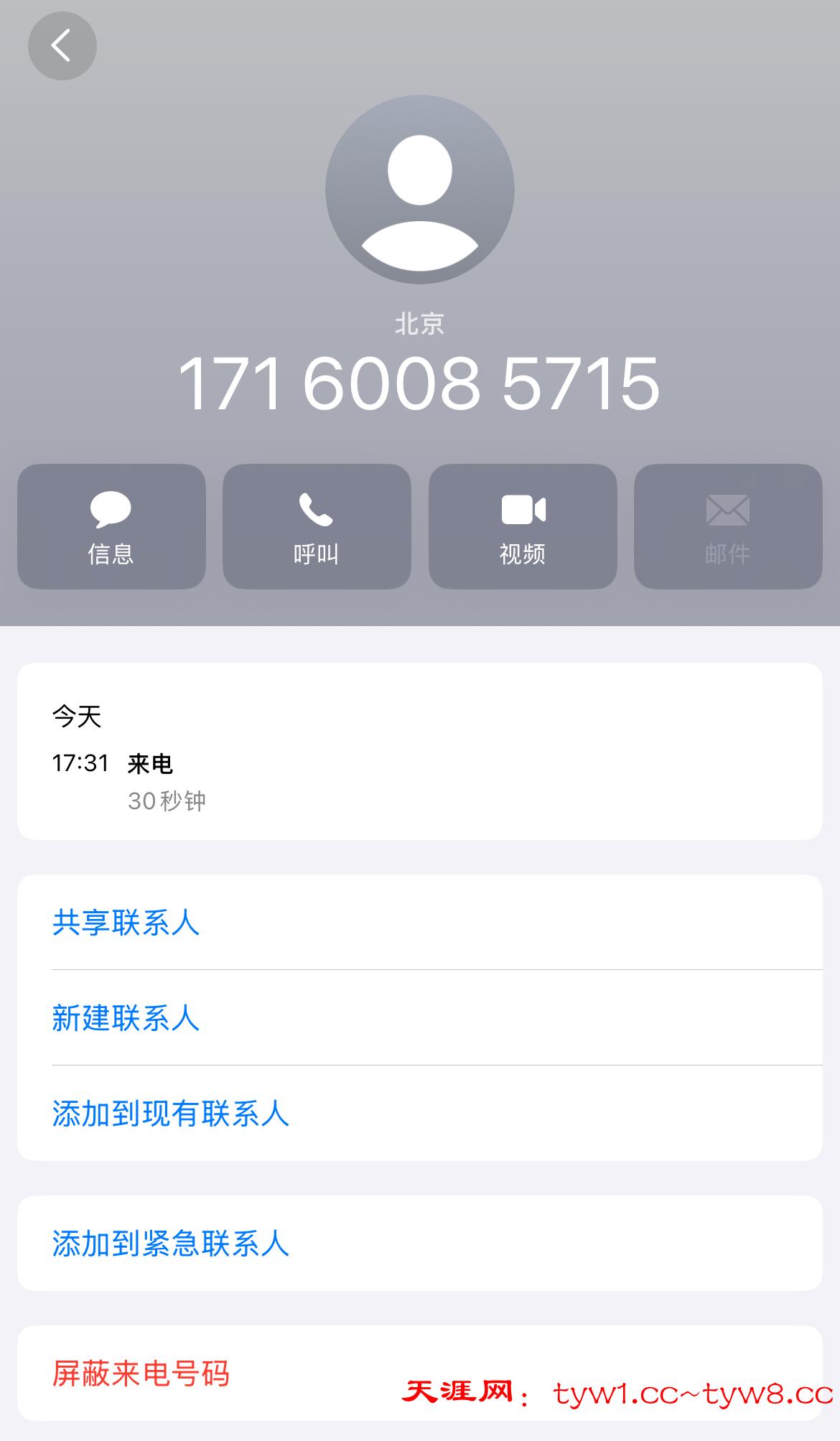Go back using the top-left arrow
The width and height of the screenshot is (840, 1441).
(62, 46)
